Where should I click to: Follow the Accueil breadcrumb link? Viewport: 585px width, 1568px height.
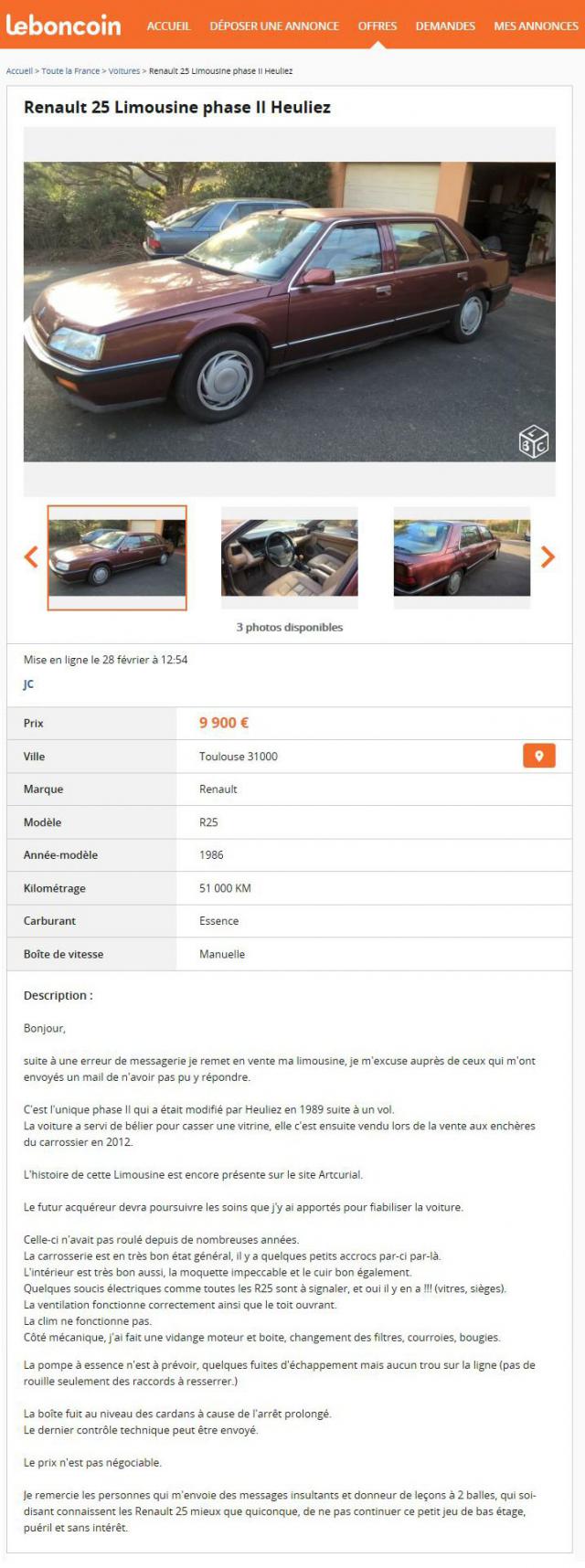click(19, 70)
